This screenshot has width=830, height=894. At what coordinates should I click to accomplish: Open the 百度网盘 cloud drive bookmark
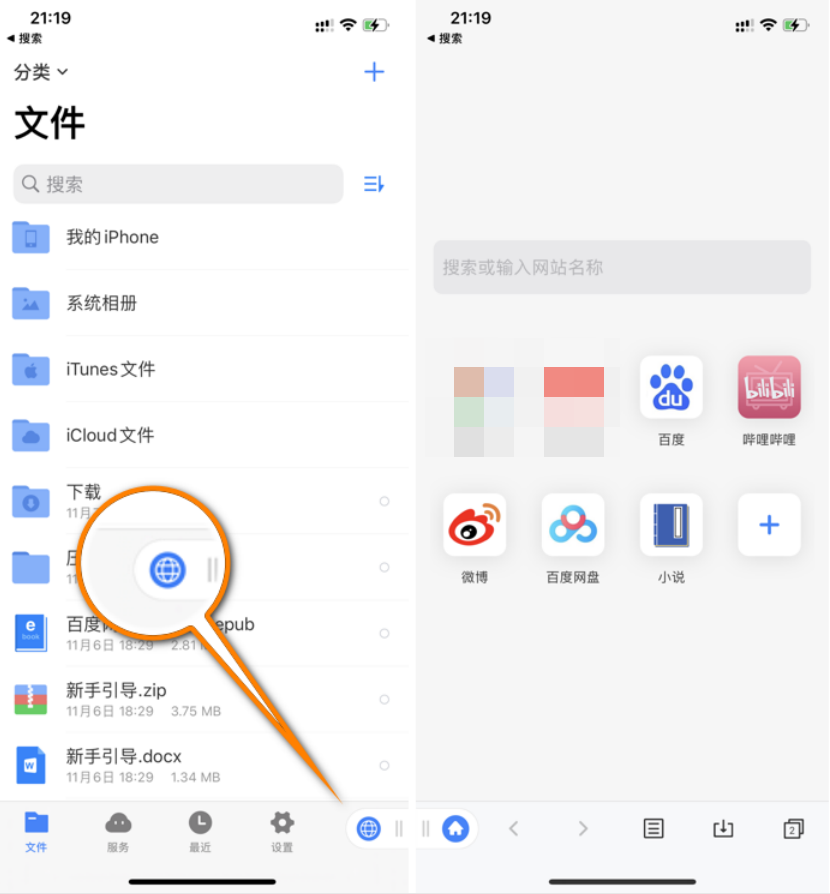pos(573,524)
